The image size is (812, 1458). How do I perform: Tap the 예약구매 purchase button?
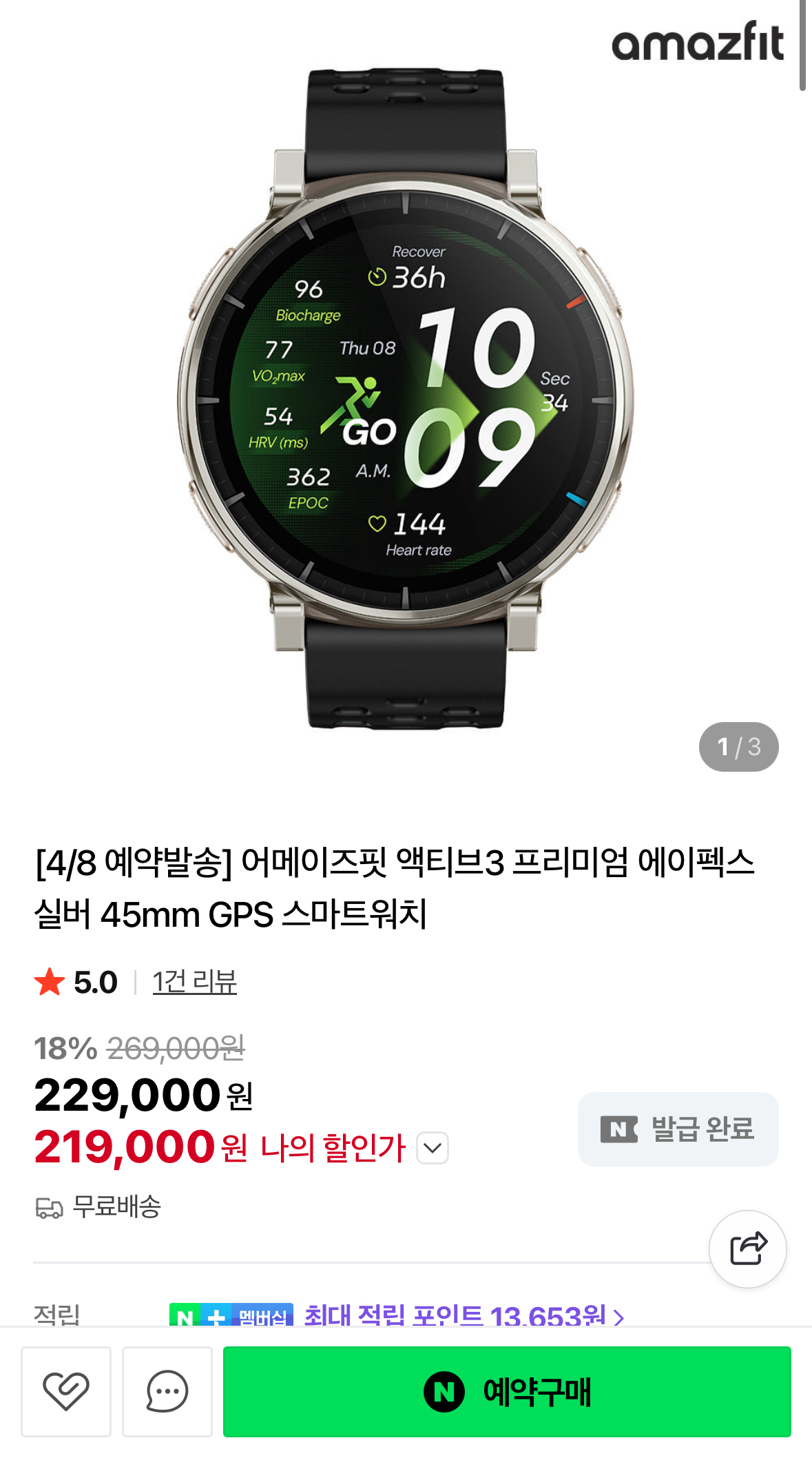point(507,1391)
